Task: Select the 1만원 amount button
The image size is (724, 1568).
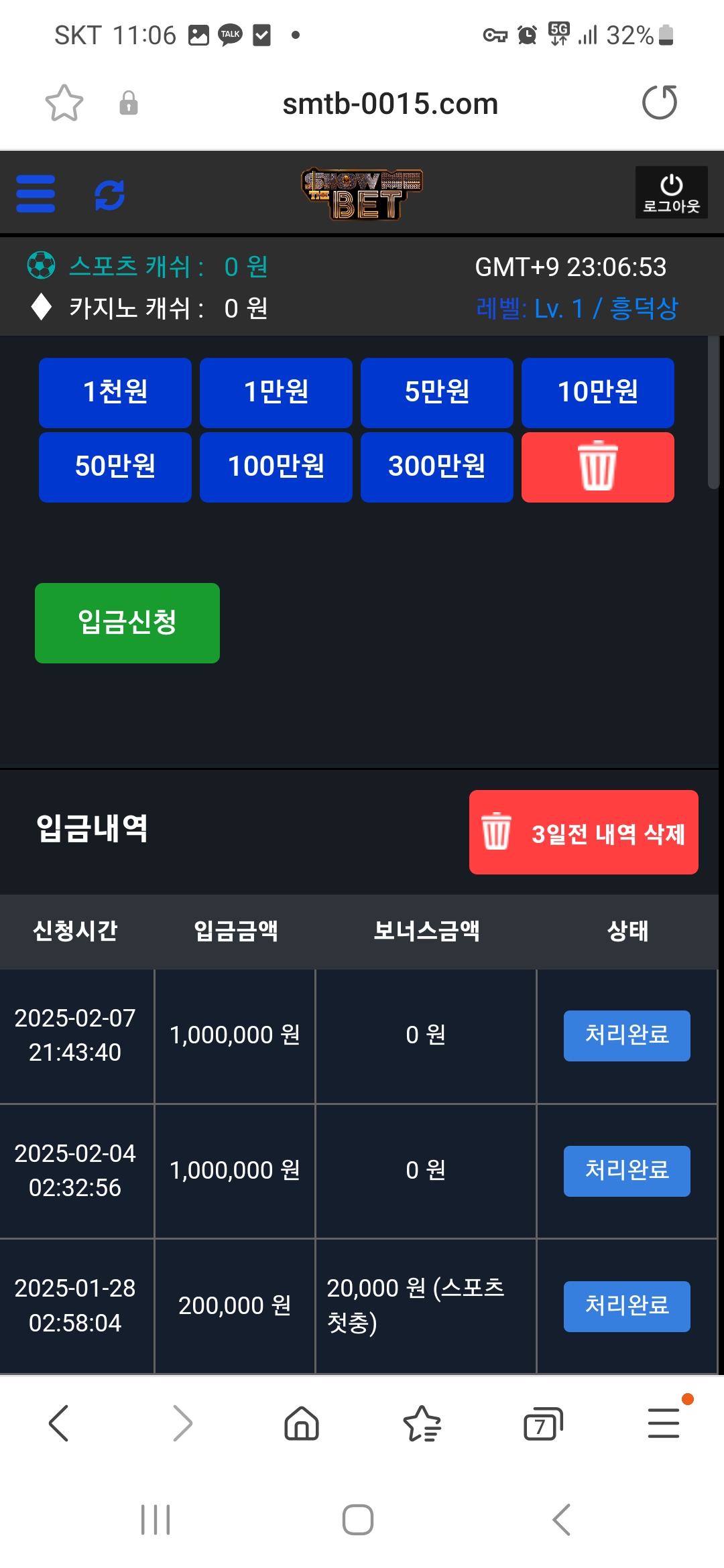Action: [276, 393]
